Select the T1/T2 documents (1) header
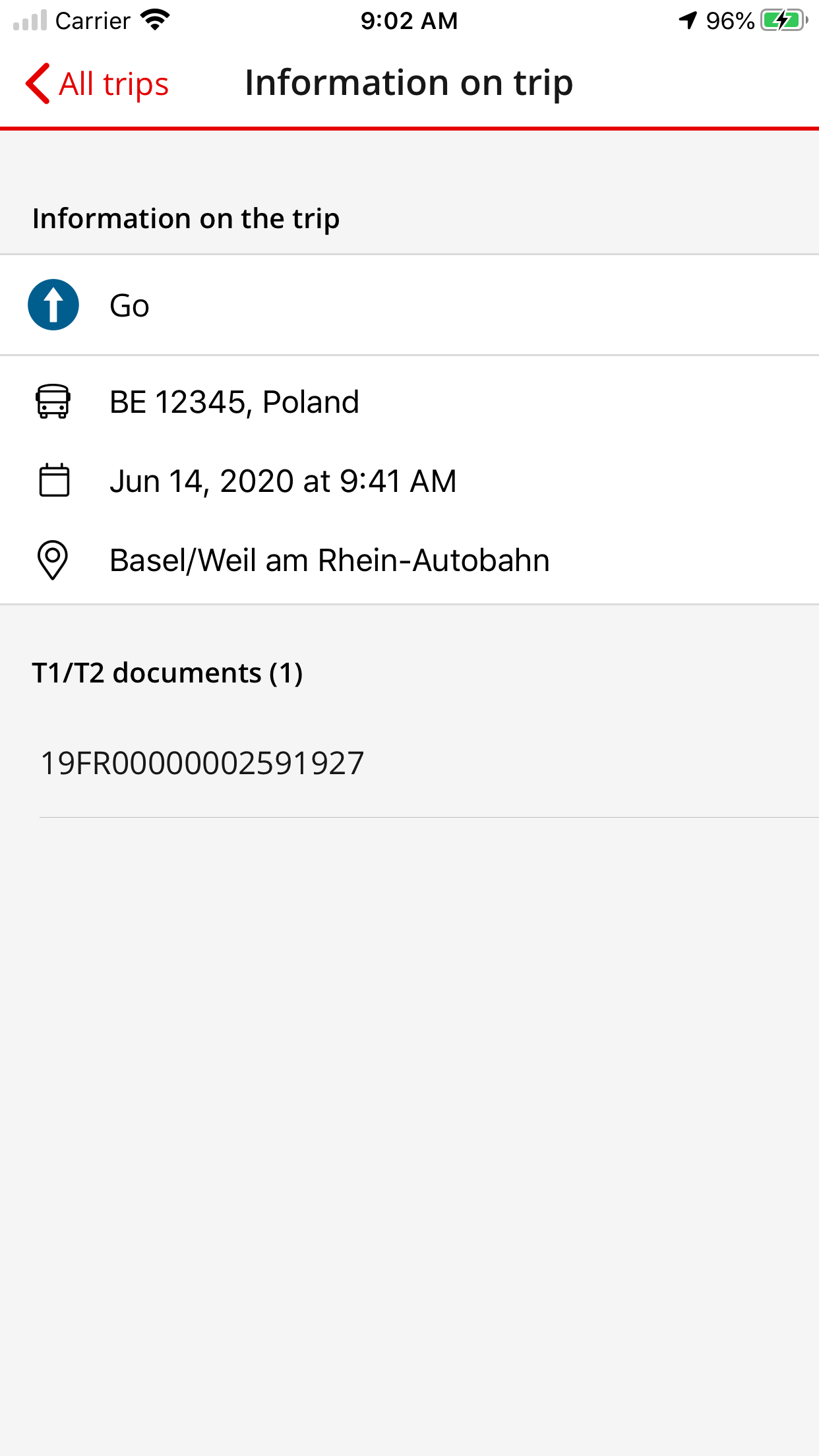 point(167,673)
